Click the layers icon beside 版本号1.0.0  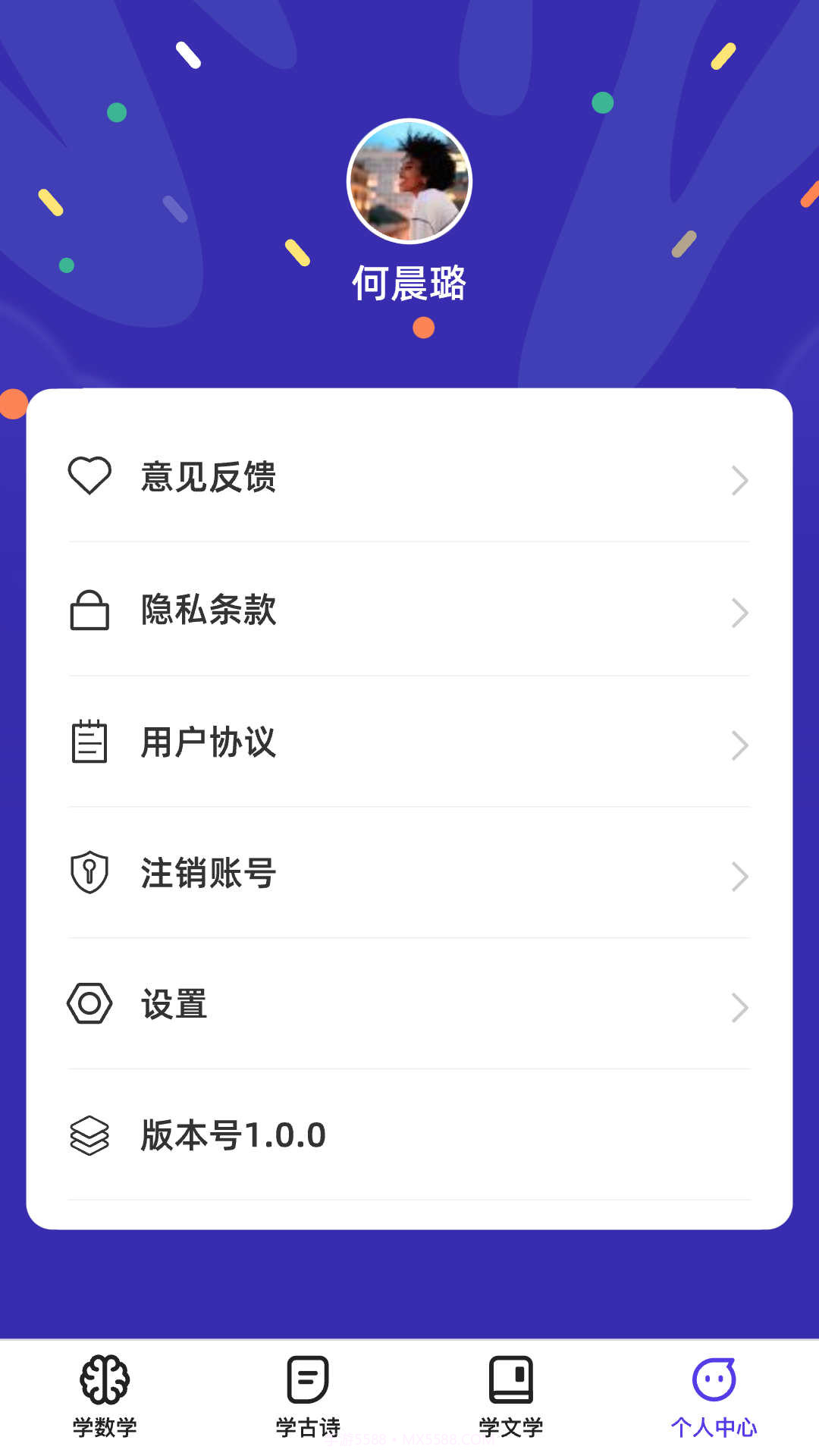click(x=90, y=1136)
